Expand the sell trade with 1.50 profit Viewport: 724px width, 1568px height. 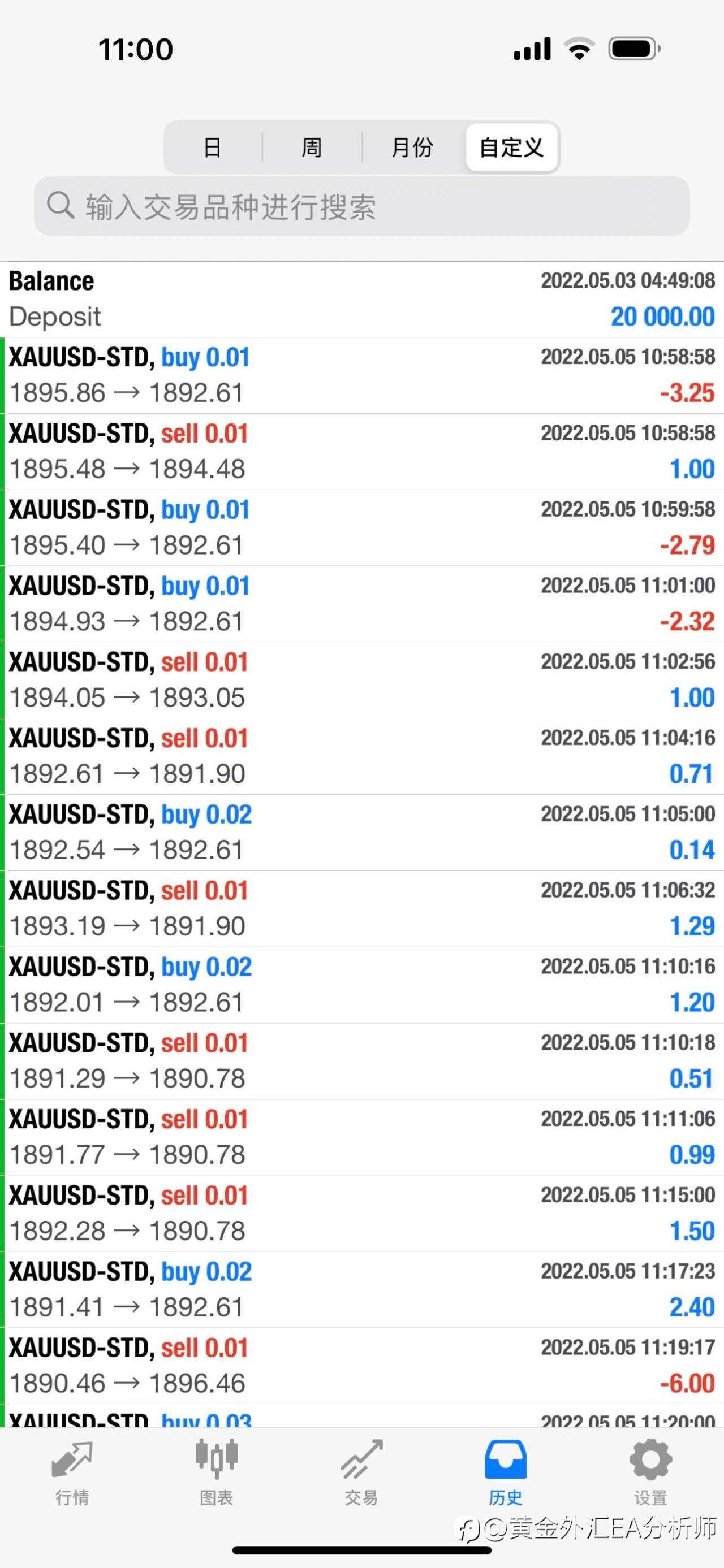tap(361, 1214)
